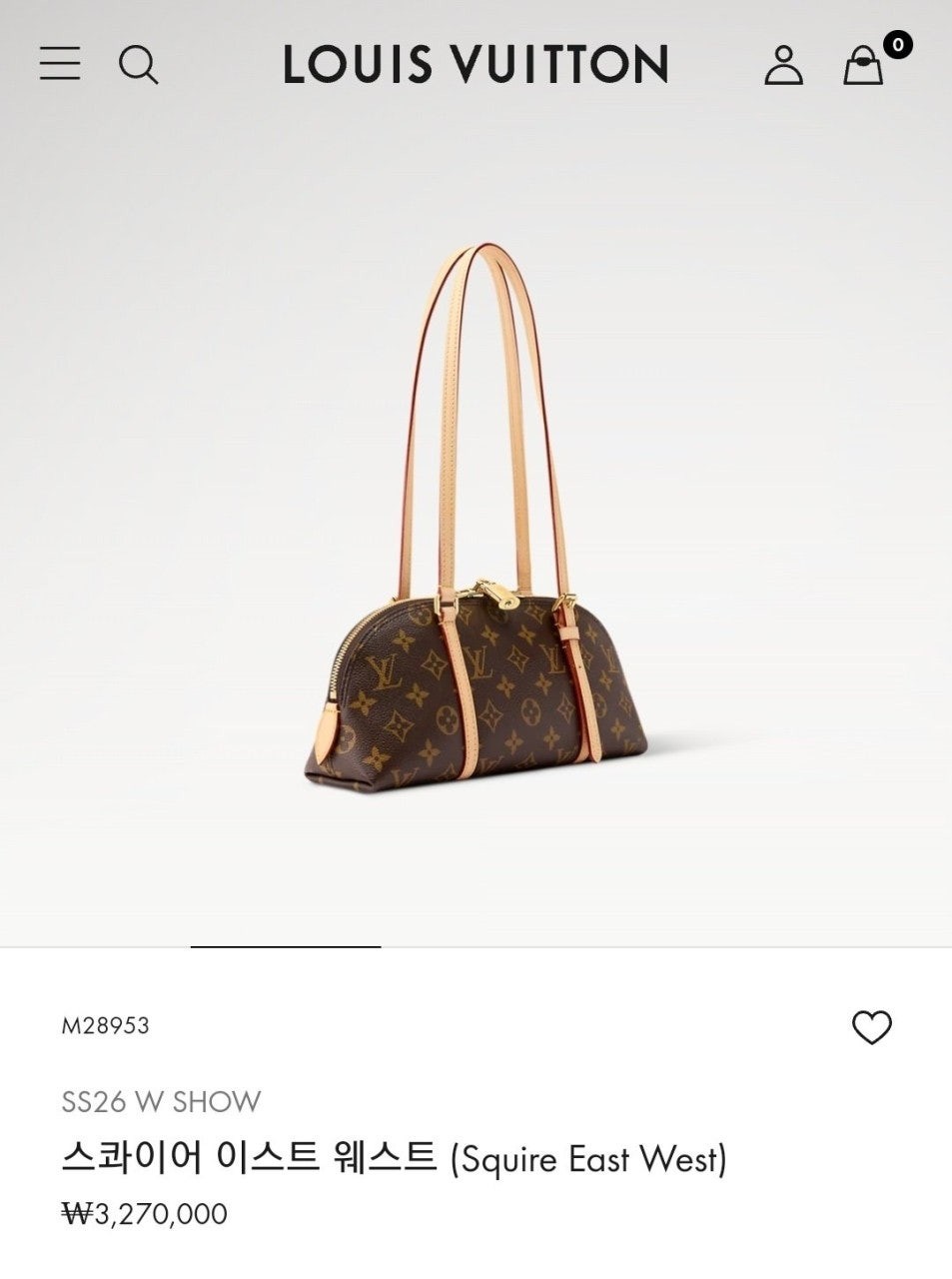Go to the Louis Vuitton home page
952x1279 pixels.
pos(476,64)
